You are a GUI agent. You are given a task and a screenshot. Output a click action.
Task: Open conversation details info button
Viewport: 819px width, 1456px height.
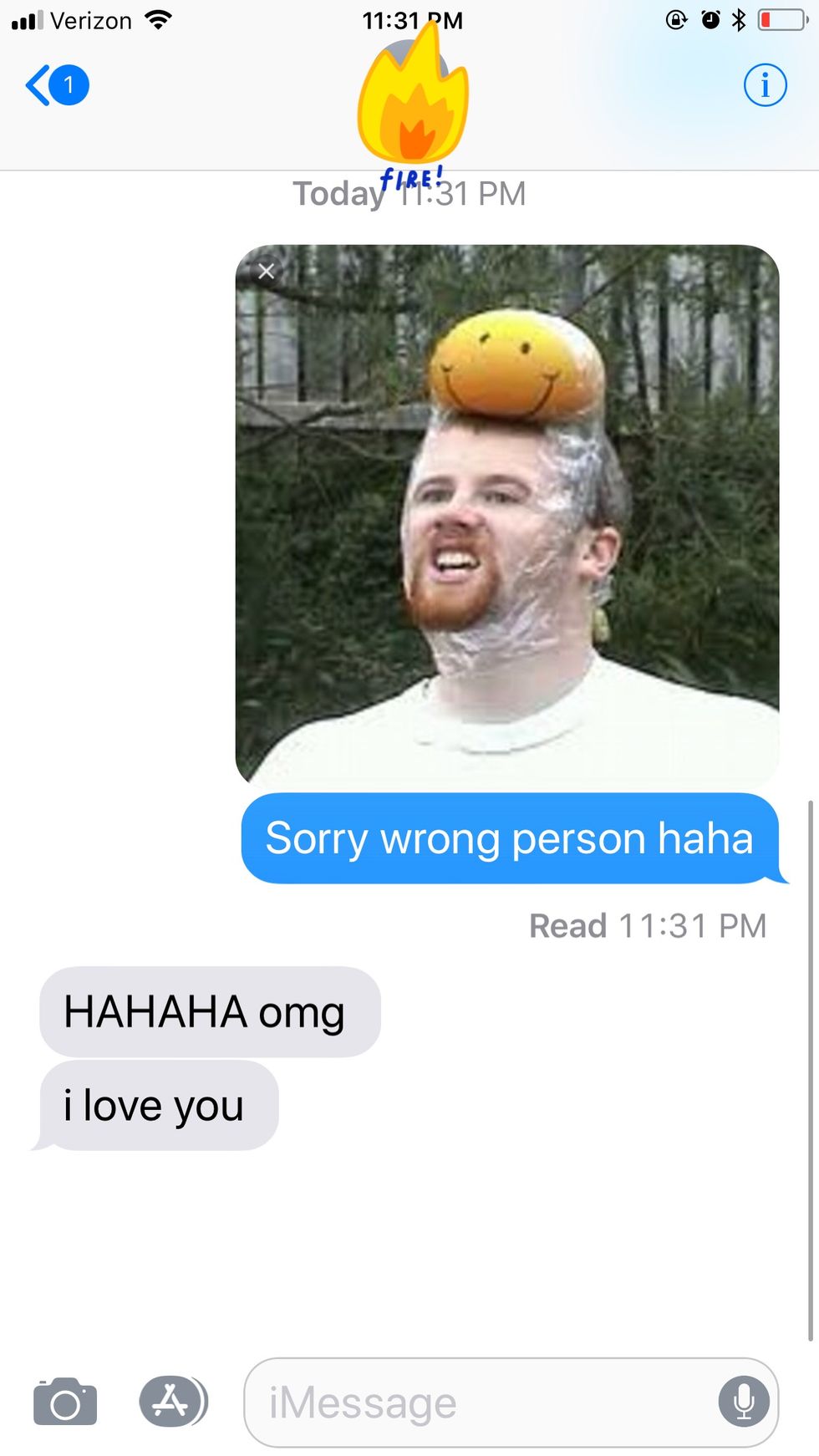tap(765, 85)
